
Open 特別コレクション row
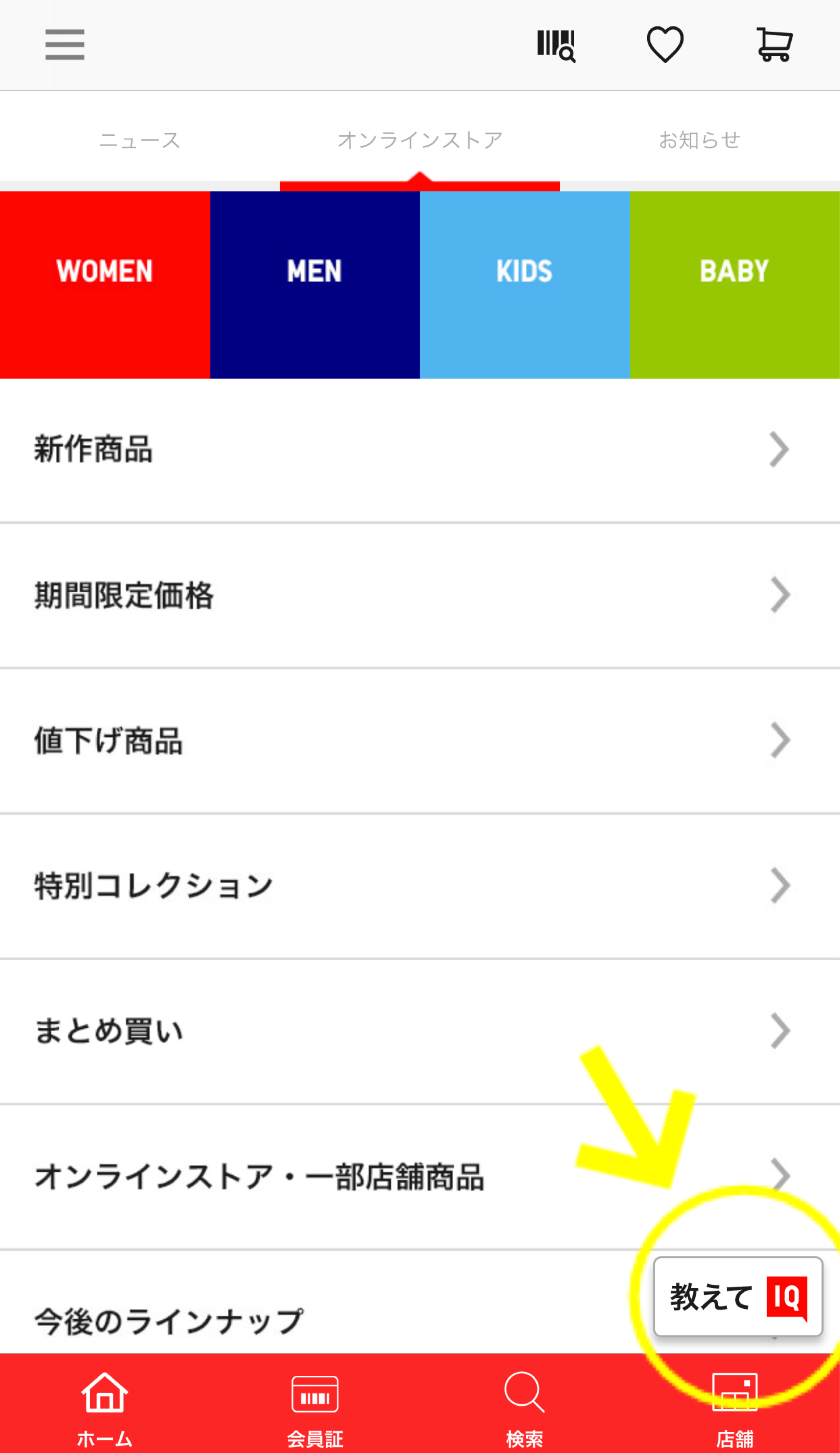point(420,886)
